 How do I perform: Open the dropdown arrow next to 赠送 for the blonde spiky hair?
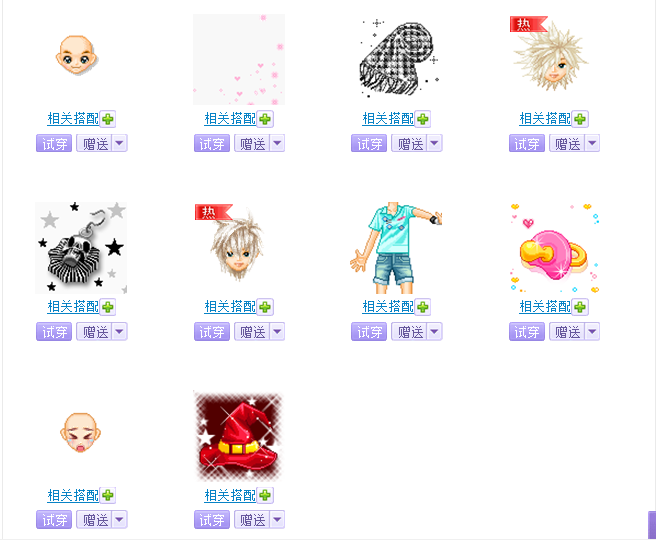tap(592, 143)
